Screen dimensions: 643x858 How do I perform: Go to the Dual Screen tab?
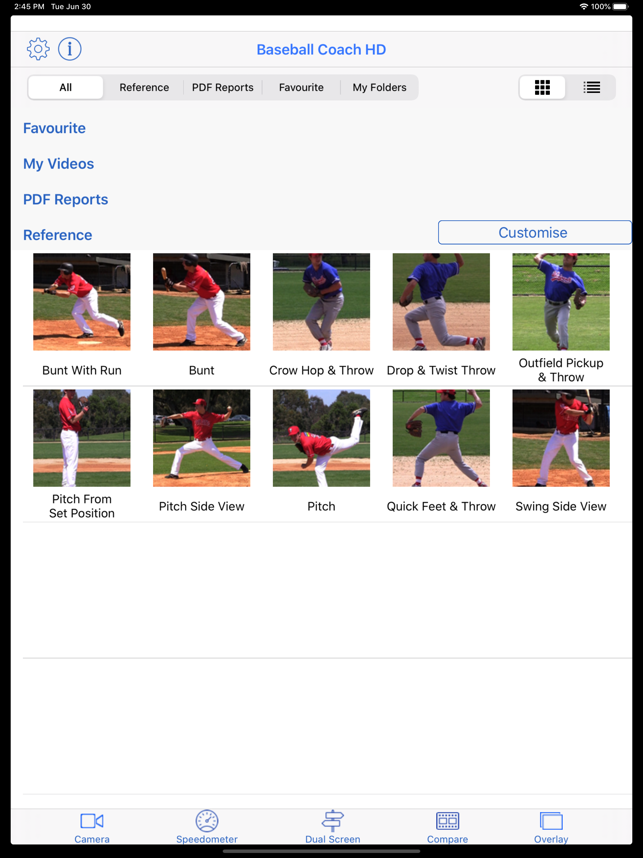coord(332,826)
